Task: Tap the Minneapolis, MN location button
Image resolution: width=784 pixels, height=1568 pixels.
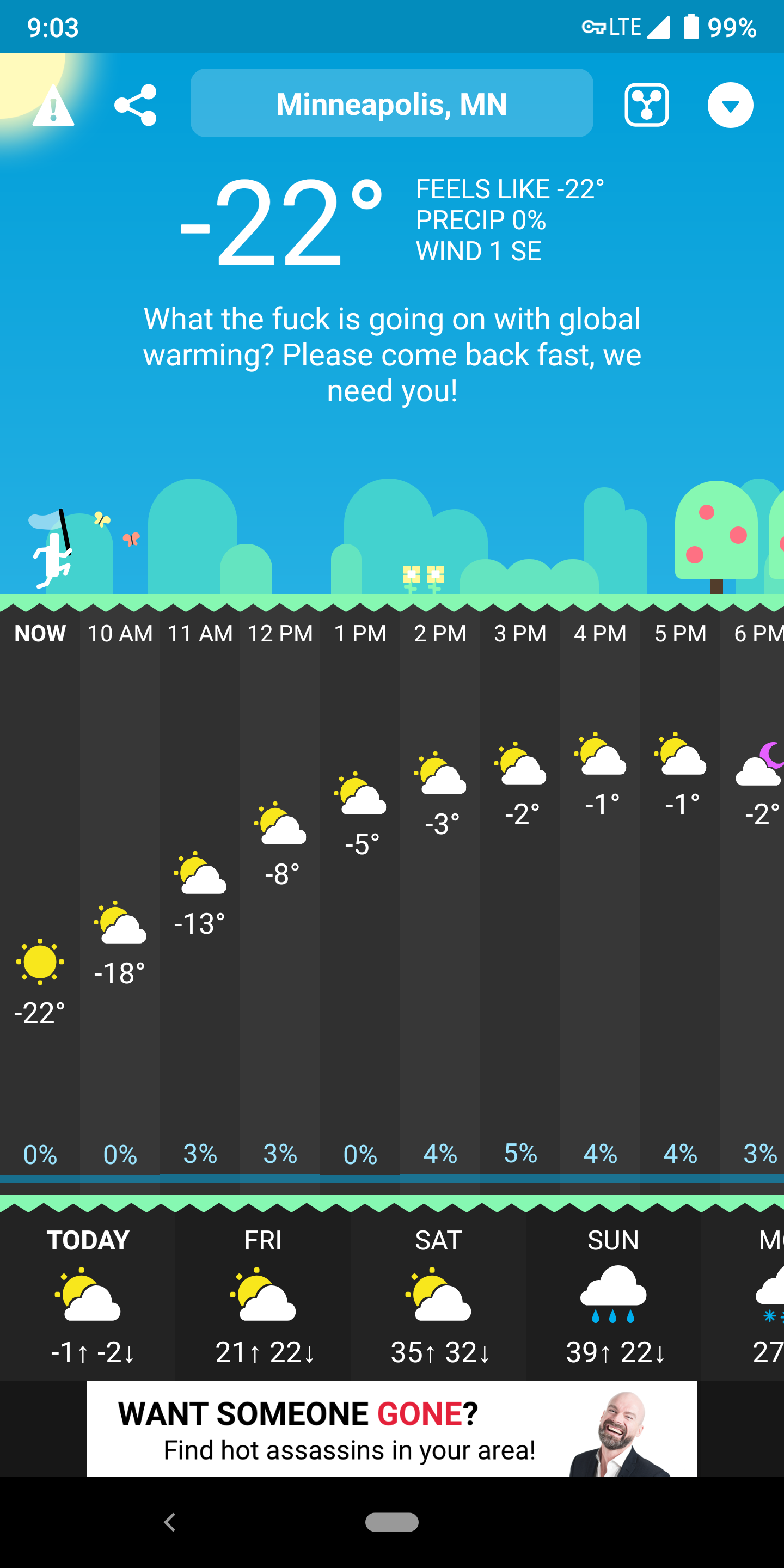Action: click(391, 103)
